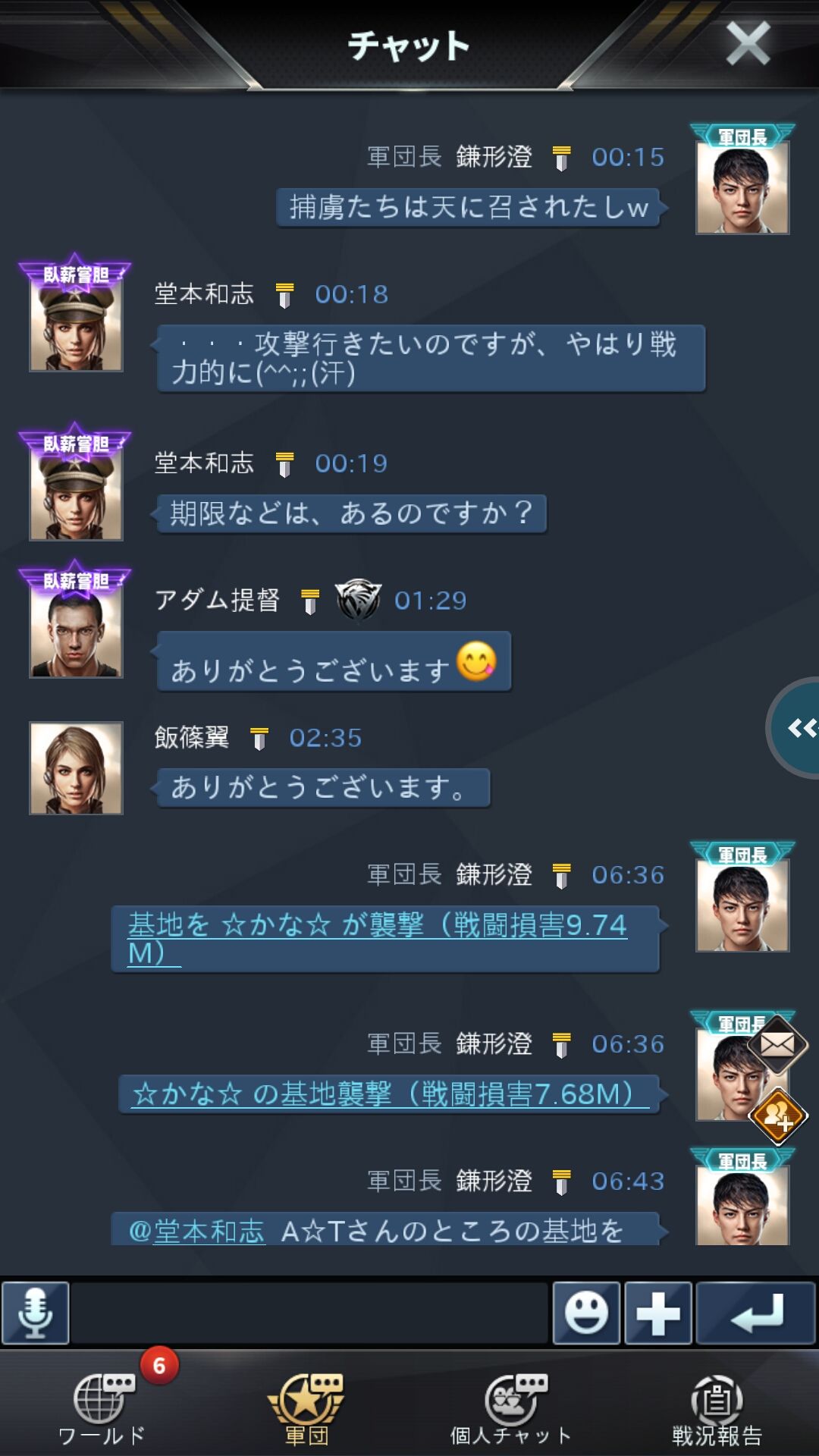Switch to the 軍団 chat tab
The image size is (819, 1456).
click(306, 1408)
